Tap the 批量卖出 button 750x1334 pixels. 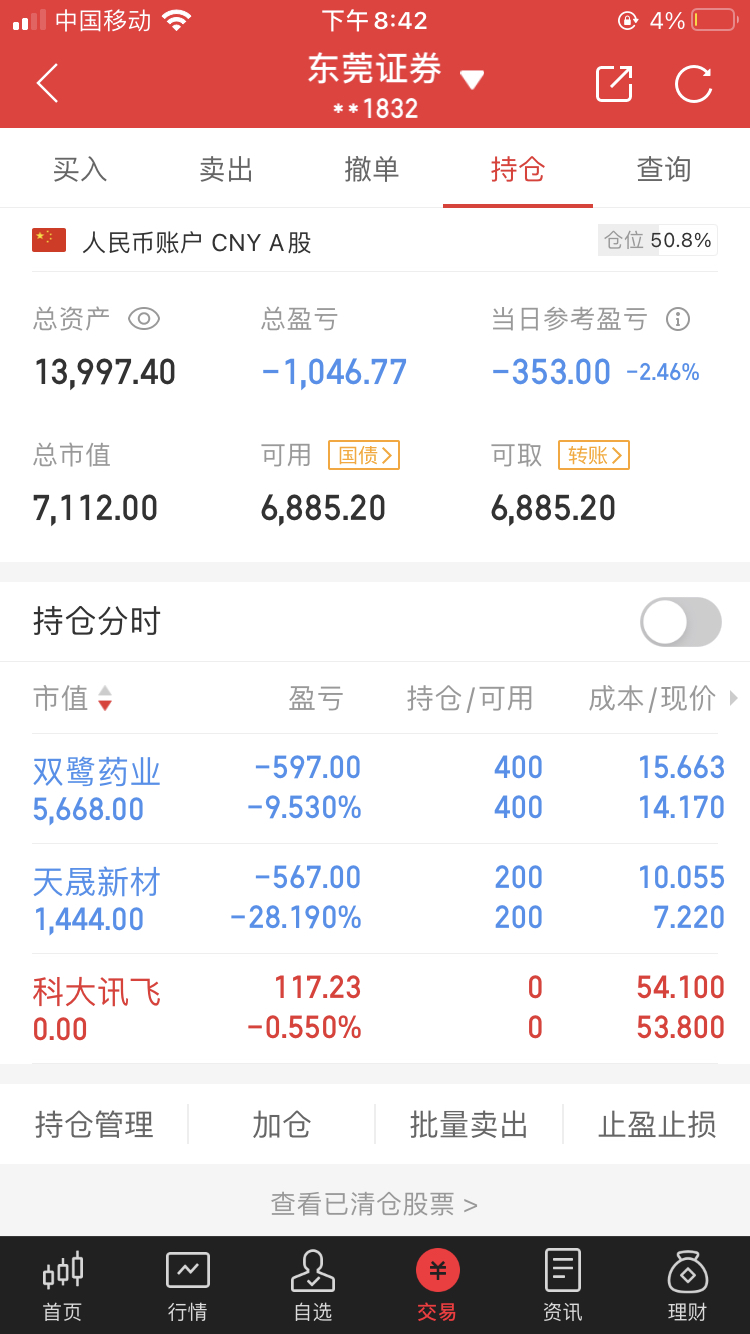469,1125
